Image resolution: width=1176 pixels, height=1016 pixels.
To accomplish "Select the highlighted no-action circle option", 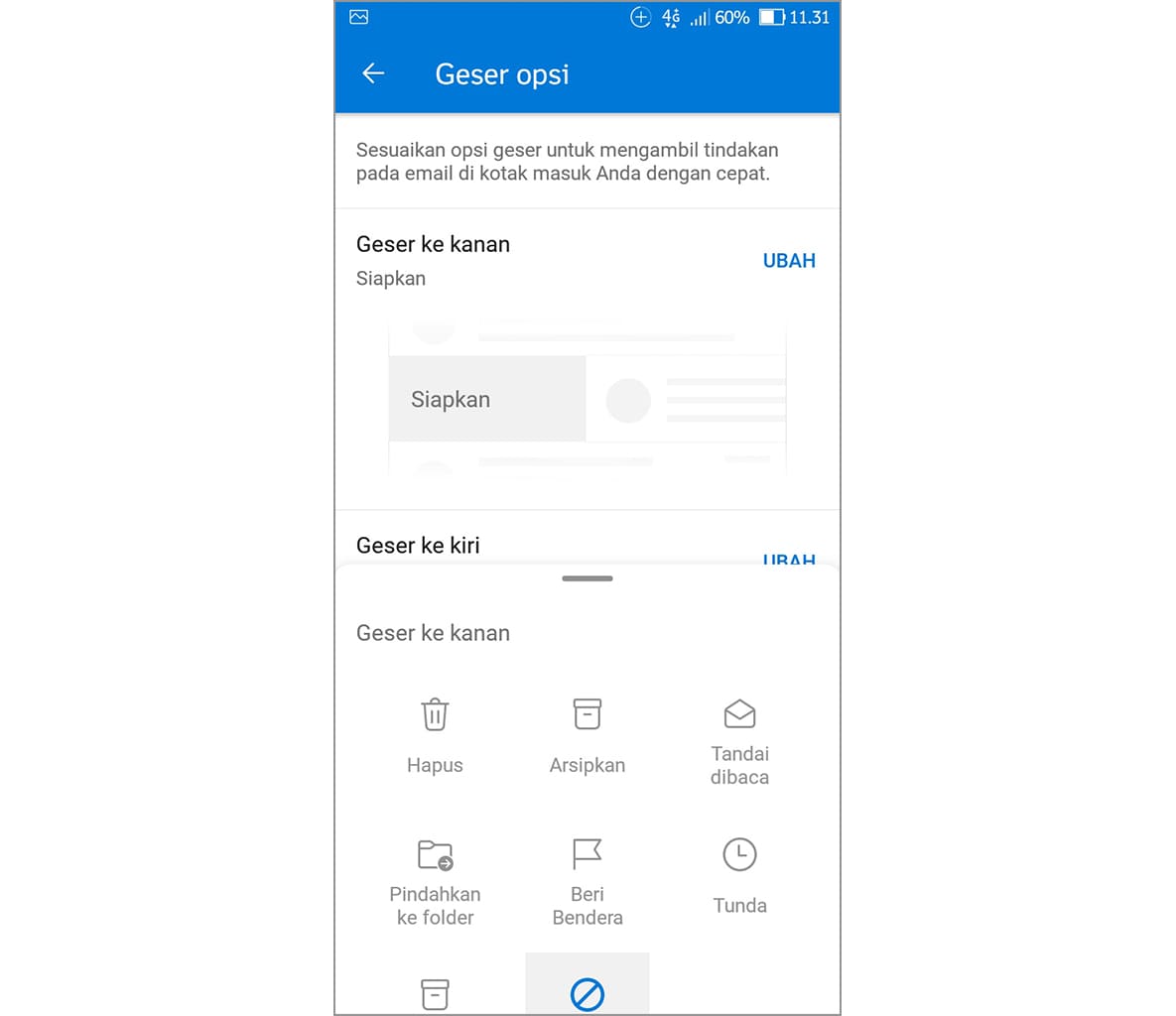I will 588,992.
